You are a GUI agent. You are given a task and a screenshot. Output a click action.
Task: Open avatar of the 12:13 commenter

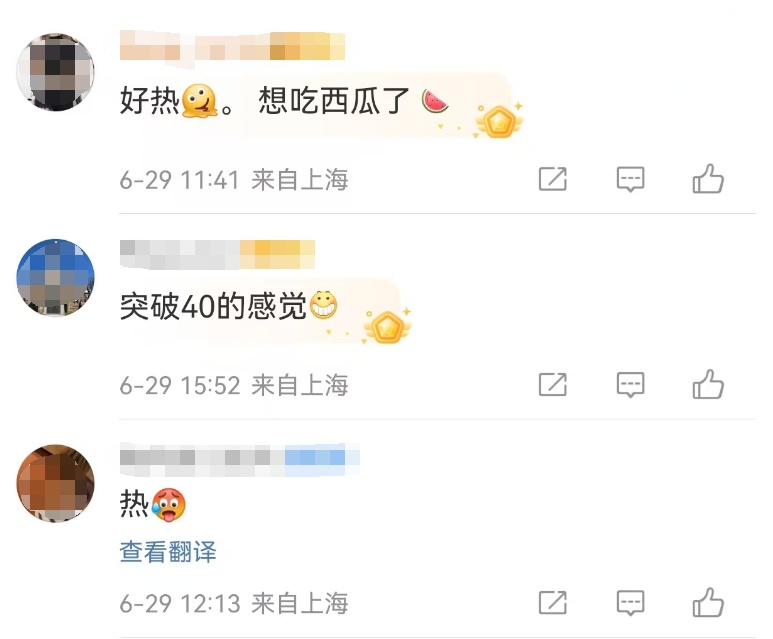[56, 483]
